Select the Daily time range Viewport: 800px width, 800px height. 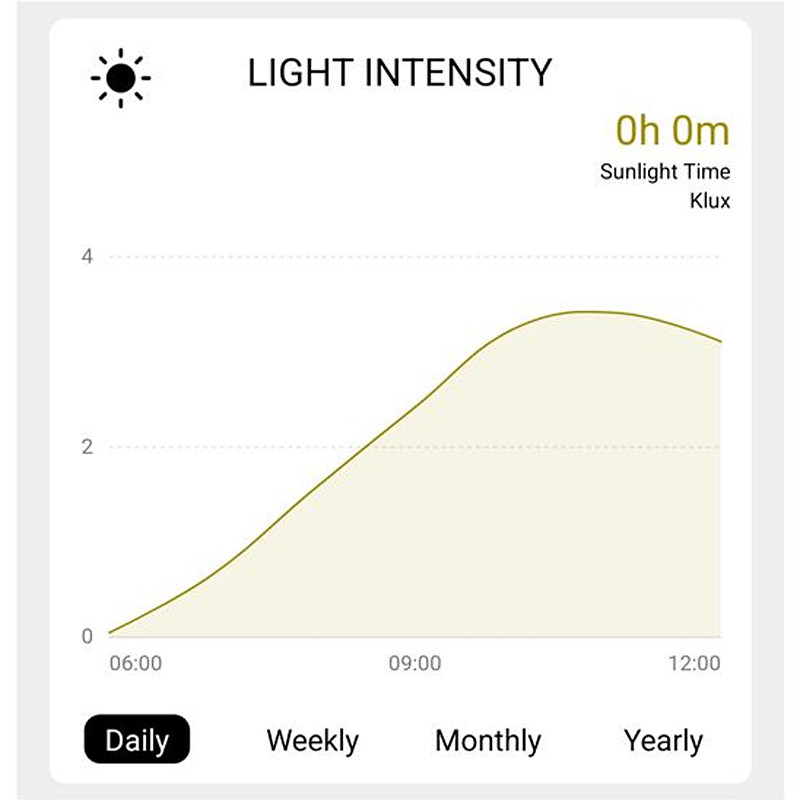[137, 741]
